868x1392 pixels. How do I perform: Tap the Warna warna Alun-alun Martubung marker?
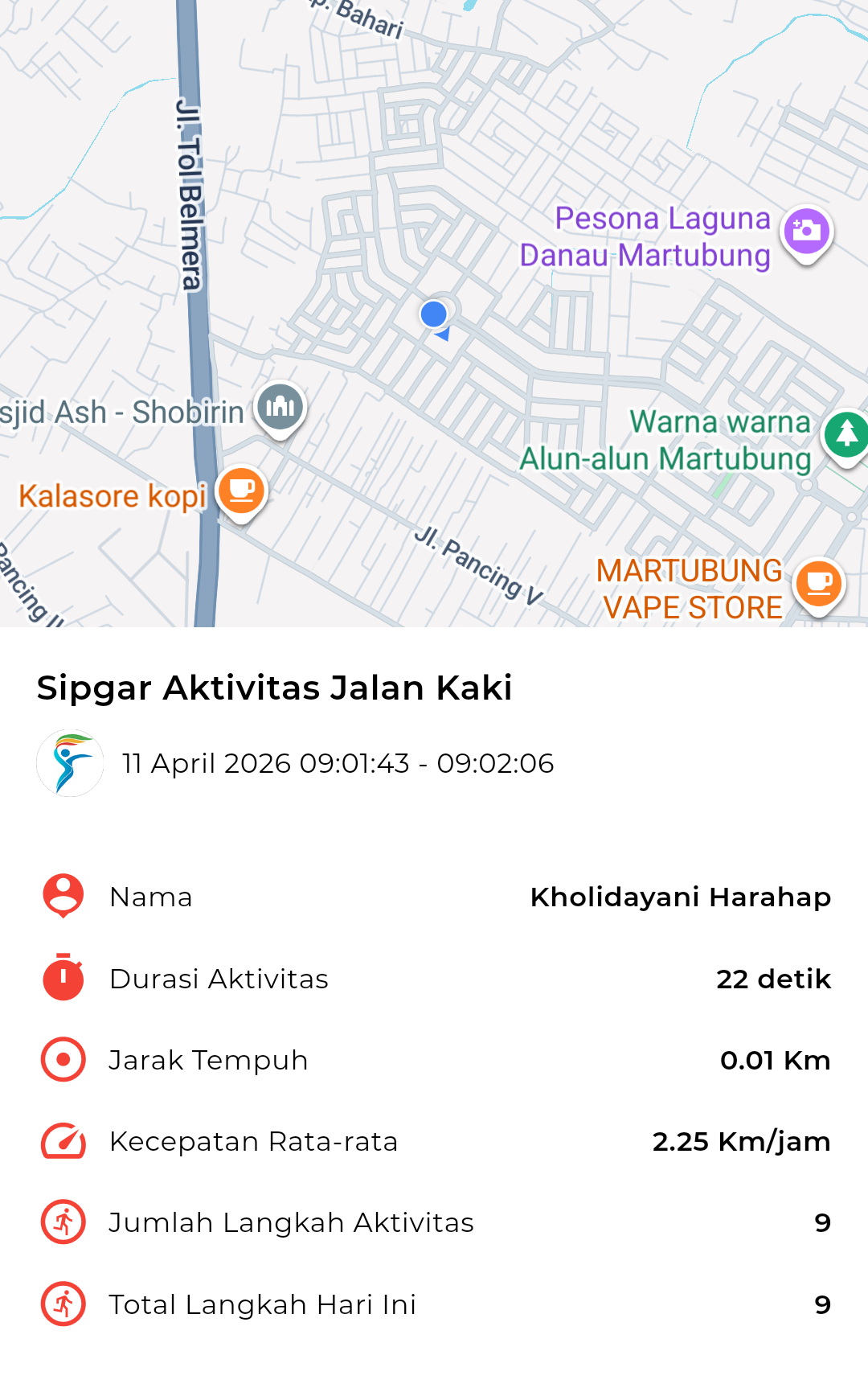(845, 435)
